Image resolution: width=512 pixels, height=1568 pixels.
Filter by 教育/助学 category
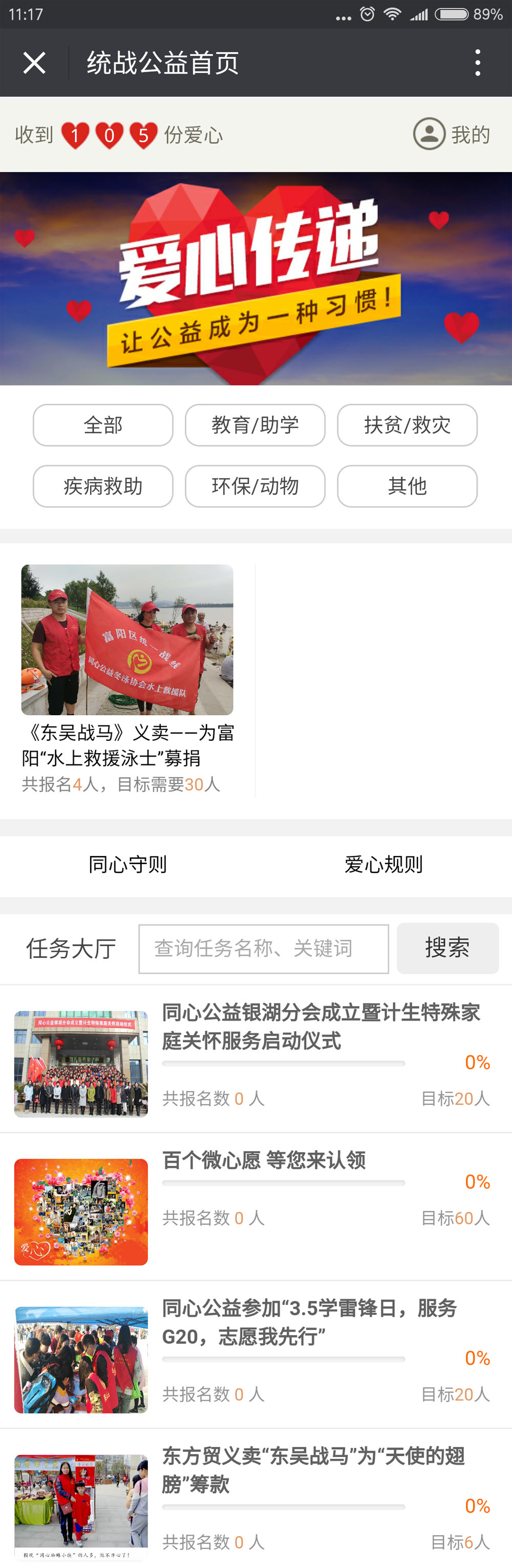point(255,425)
